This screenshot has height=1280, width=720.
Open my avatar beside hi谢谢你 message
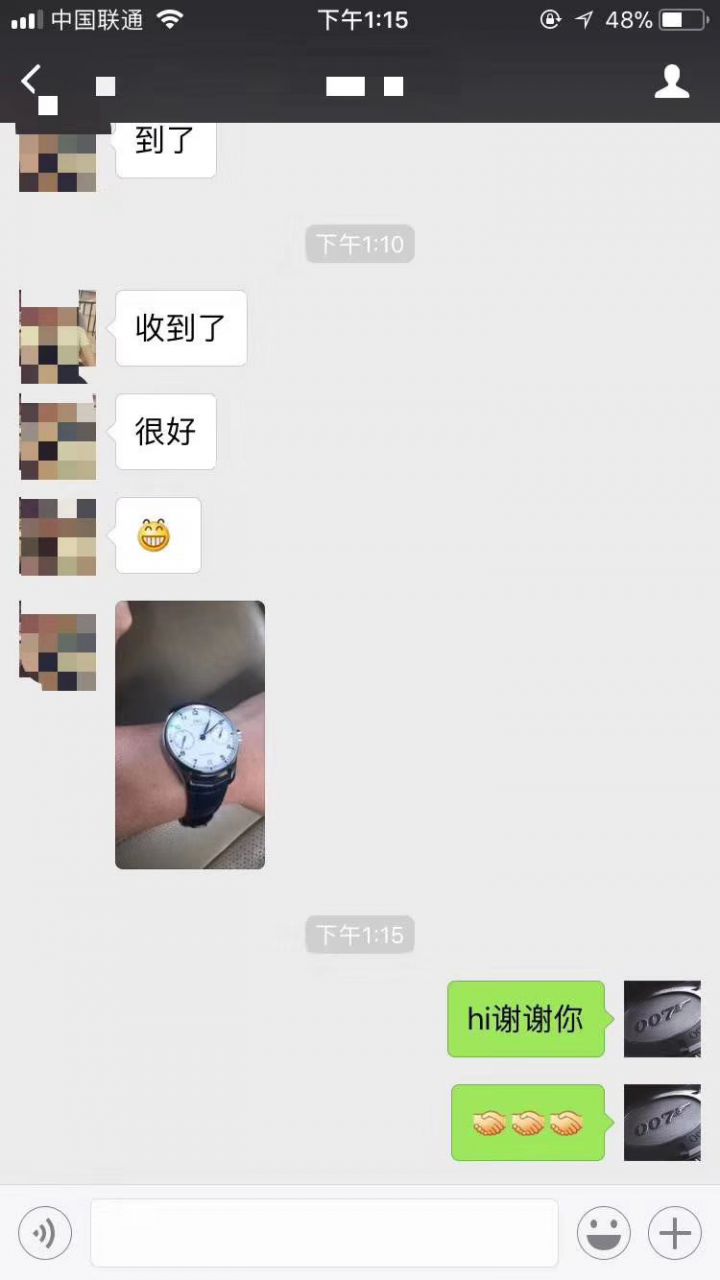662,1019
